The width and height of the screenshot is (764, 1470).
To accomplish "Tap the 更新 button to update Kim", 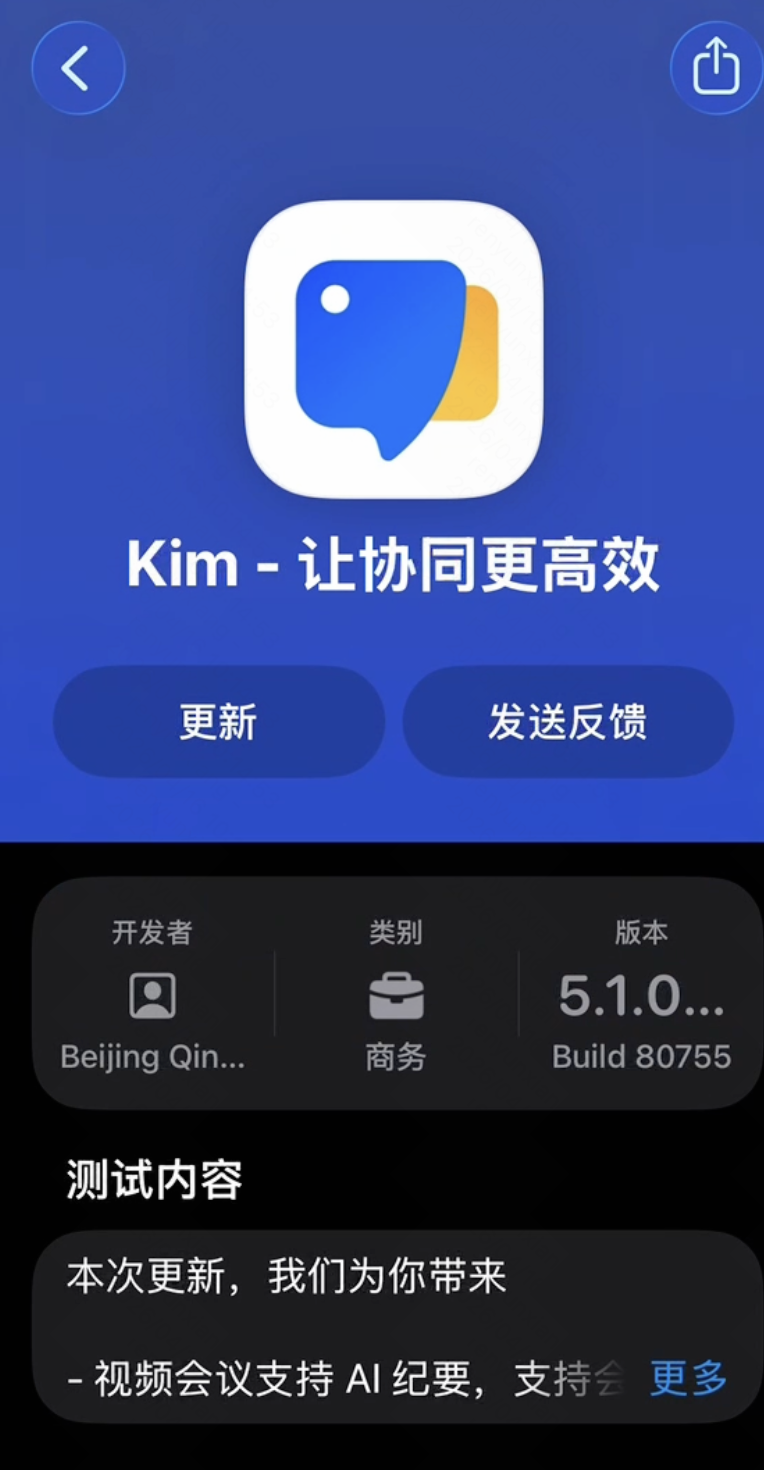I will (218, 721).
